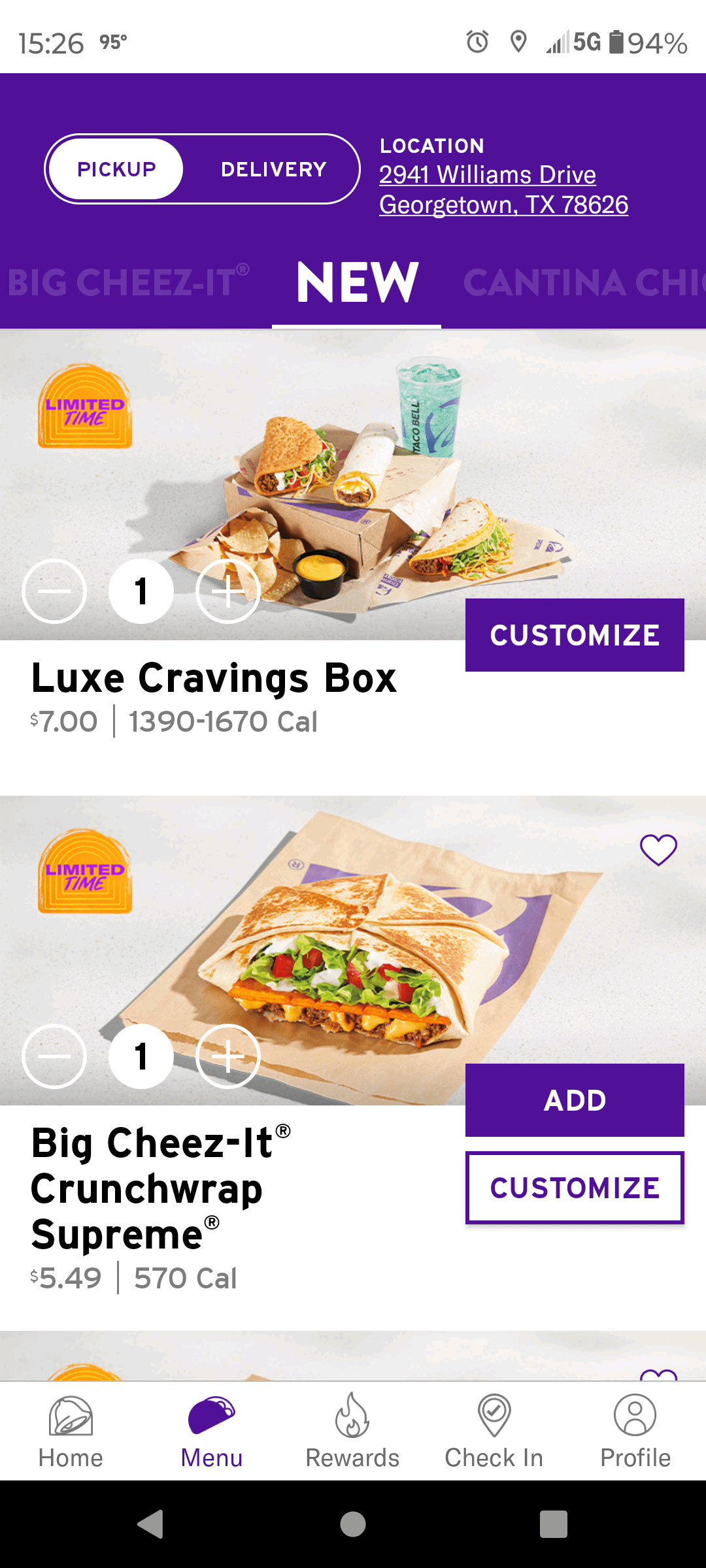This screenshot has width=706, height=1568.
Task: Increase Luxe Cravings Box quantity
Action: (228, 591)
